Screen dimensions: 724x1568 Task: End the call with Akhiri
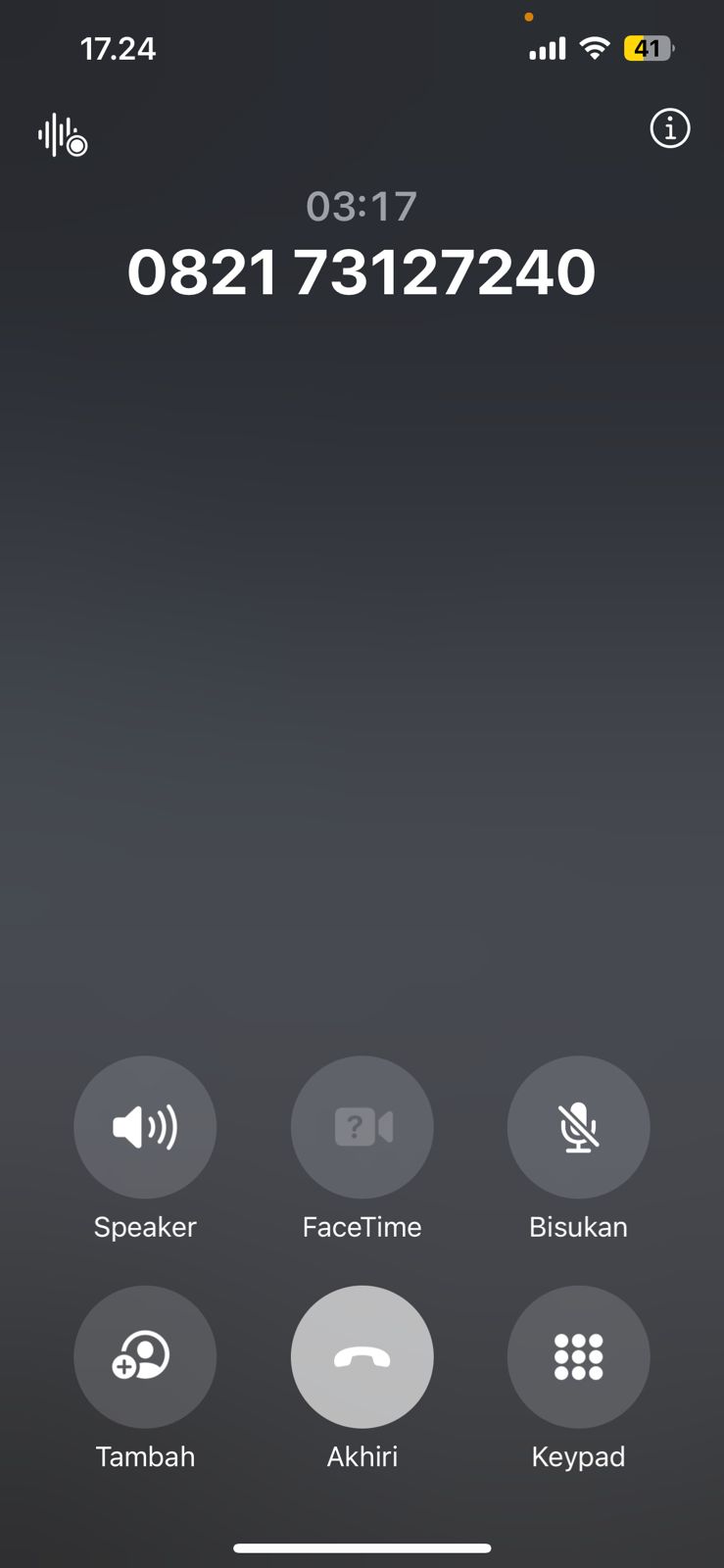pos(362,1356)
